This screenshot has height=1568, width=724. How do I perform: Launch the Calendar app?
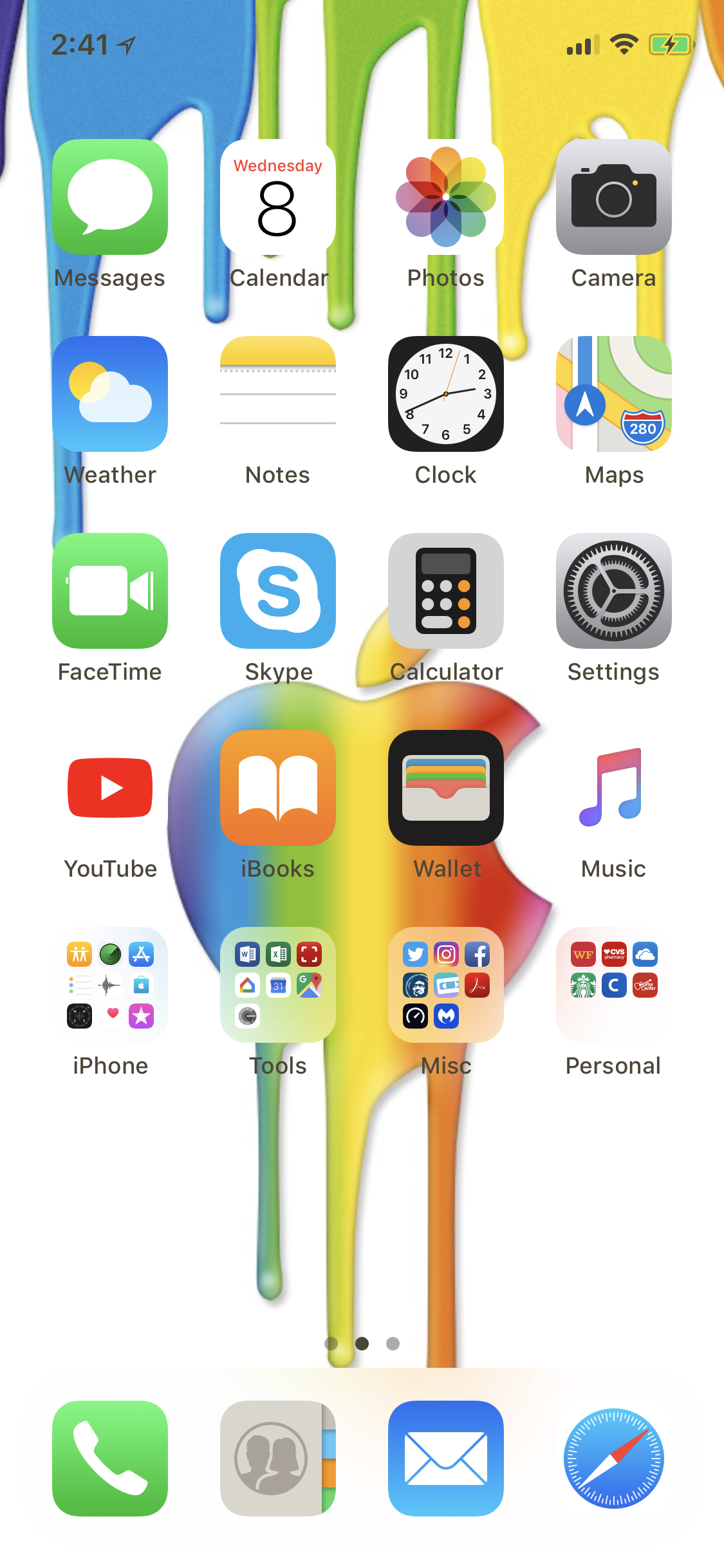pyautogui.click(x=278, y=197)
